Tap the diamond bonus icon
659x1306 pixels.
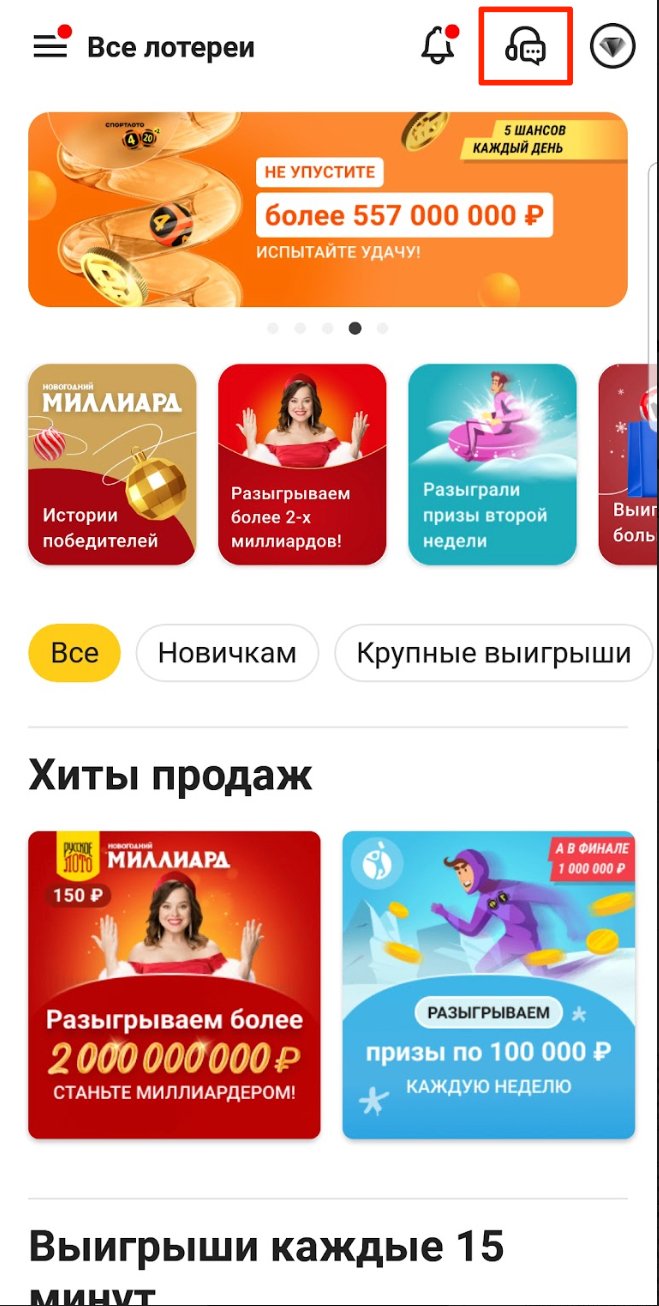[x=612, y=46]
